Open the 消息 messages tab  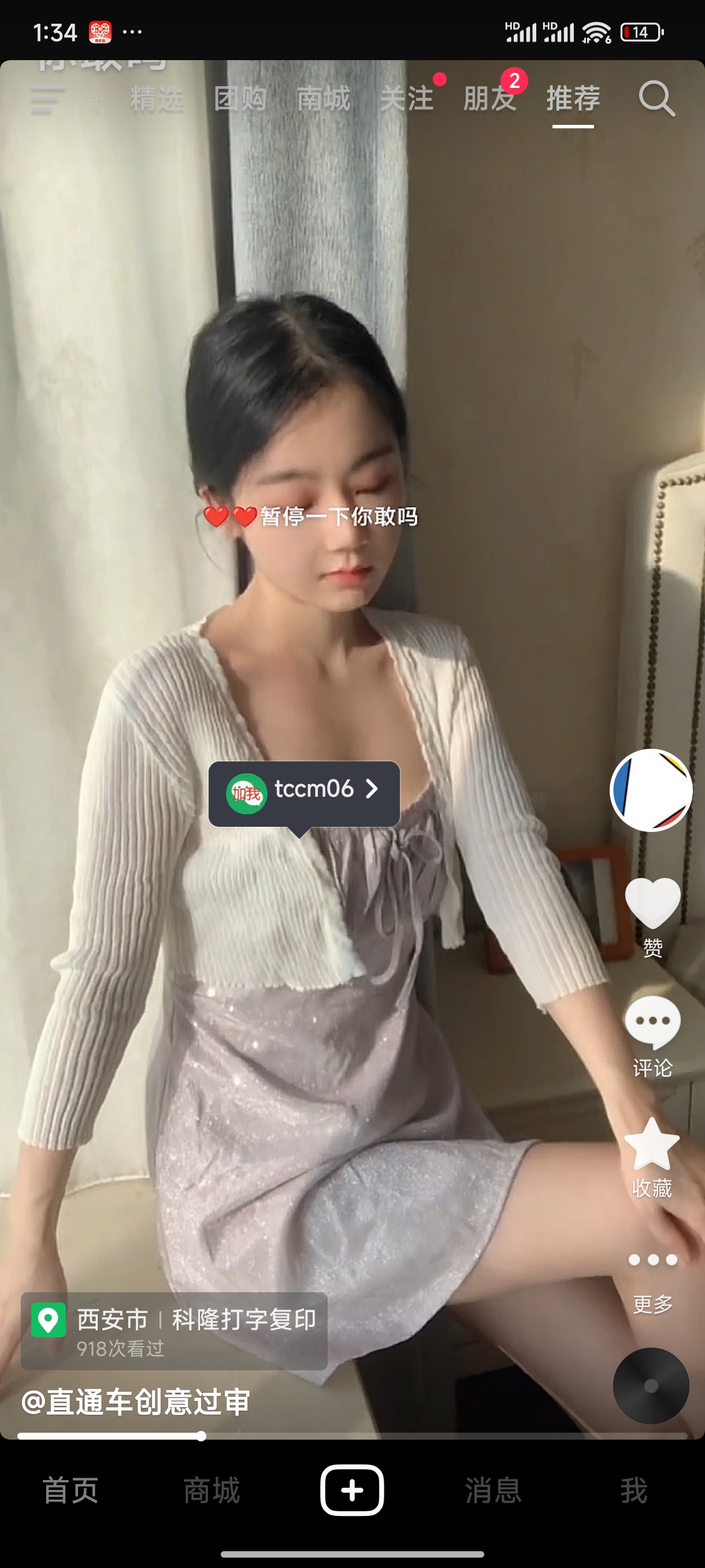(493, 1490)
